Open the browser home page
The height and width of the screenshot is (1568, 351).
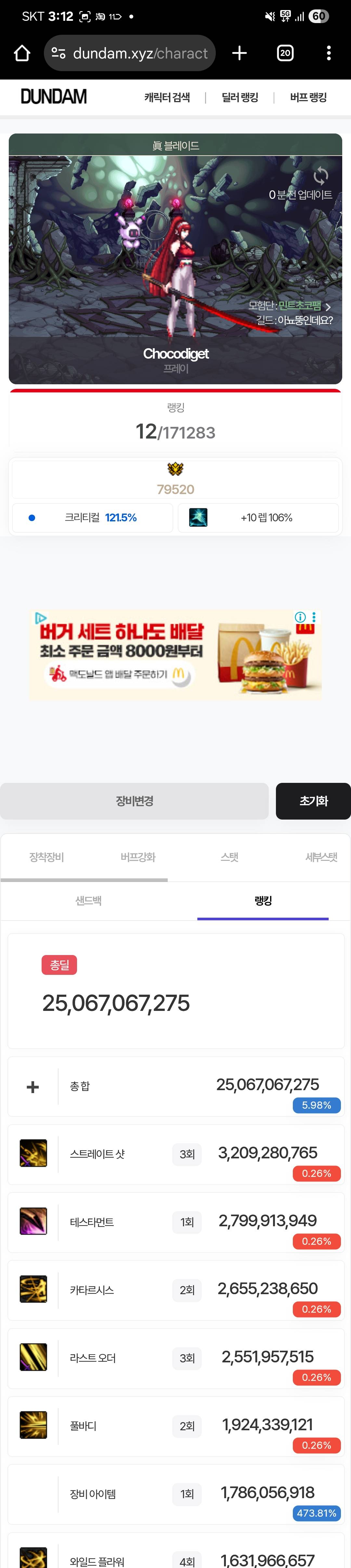click(22, 54)
